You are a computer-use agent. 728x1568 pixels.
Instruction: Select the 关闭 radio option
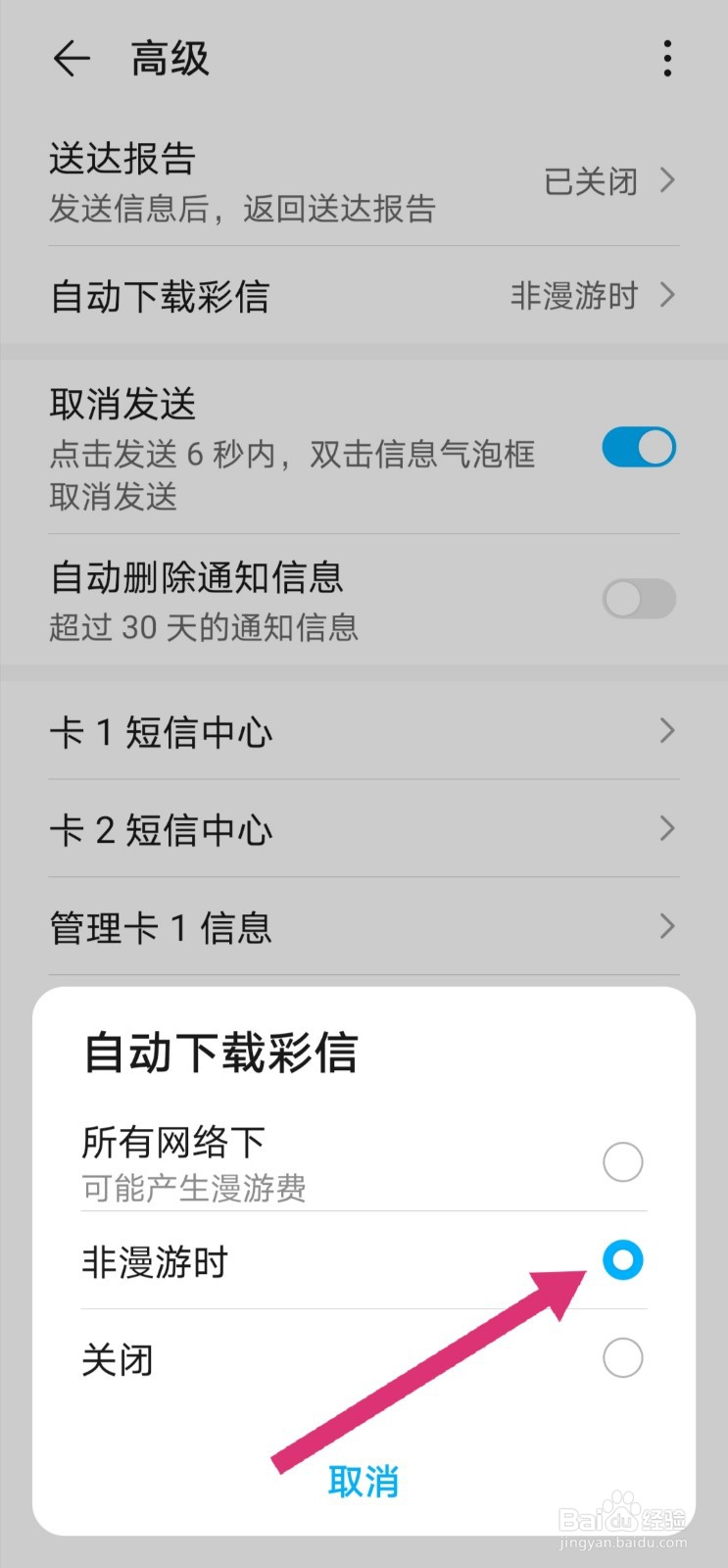623,1358
